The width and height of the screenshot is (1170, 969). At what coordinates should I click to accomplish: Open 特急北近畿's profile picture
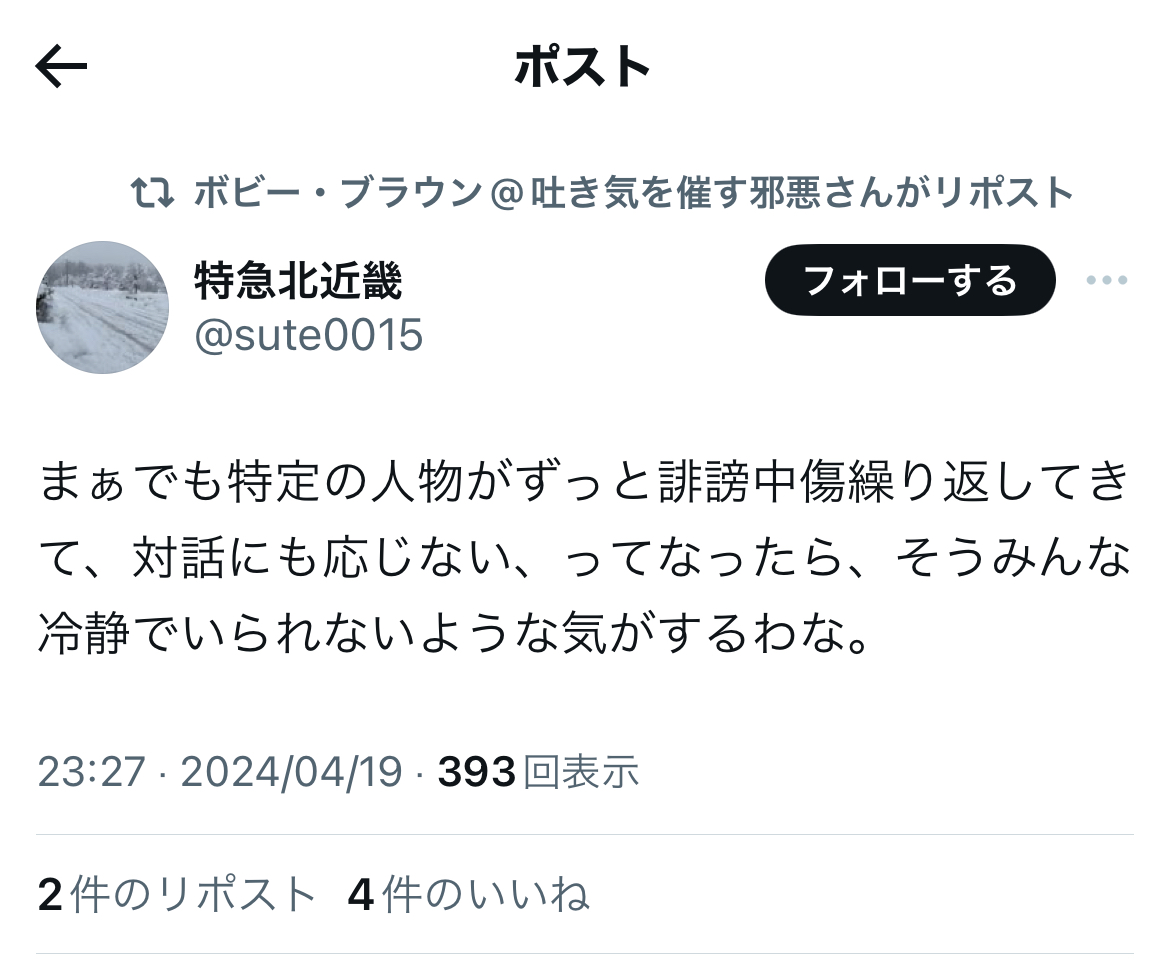tap(102, 307)
